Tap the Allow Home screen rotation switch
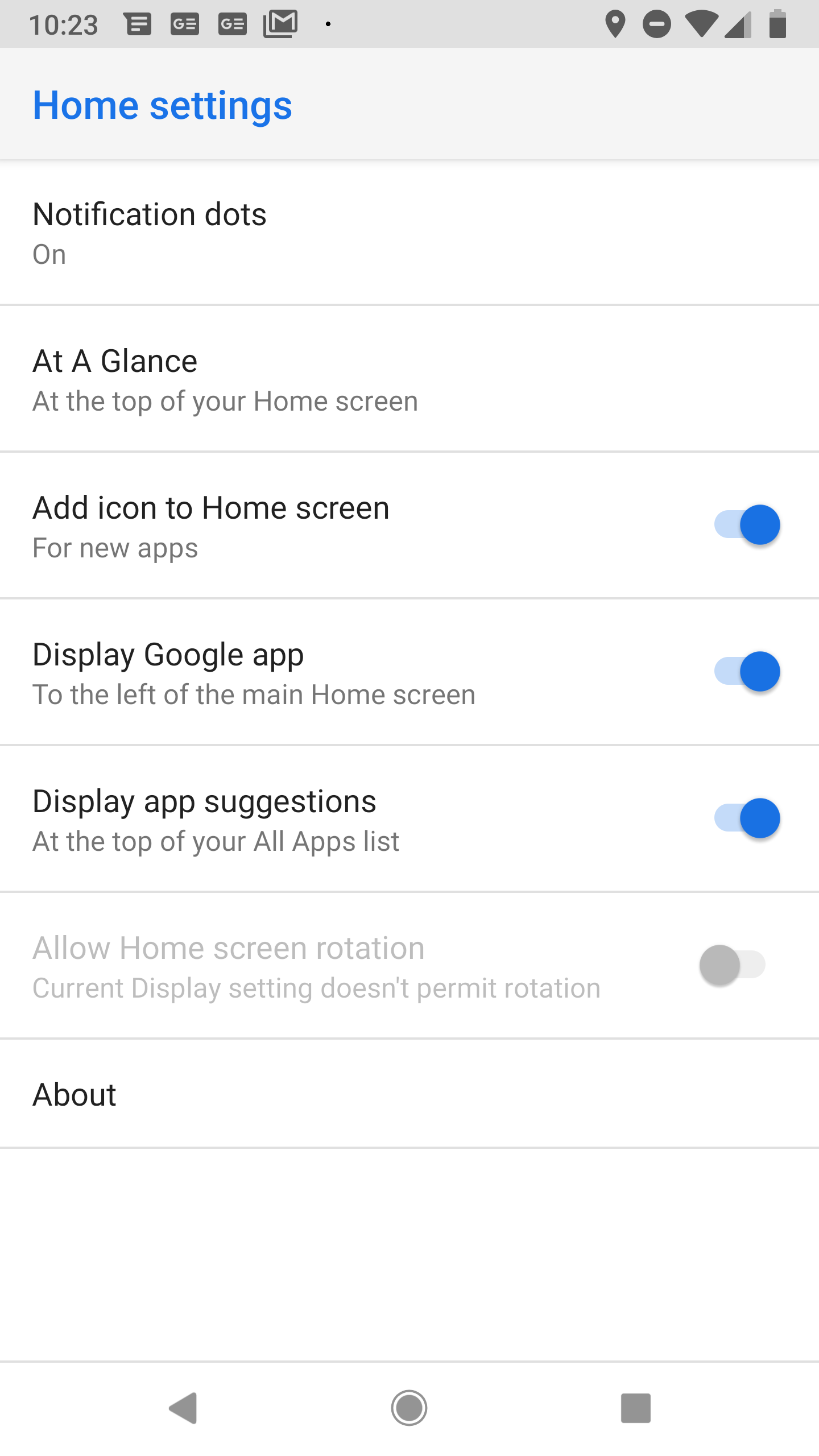Image resolution: width=819 pixels, height=1456 pixels. 733,965
